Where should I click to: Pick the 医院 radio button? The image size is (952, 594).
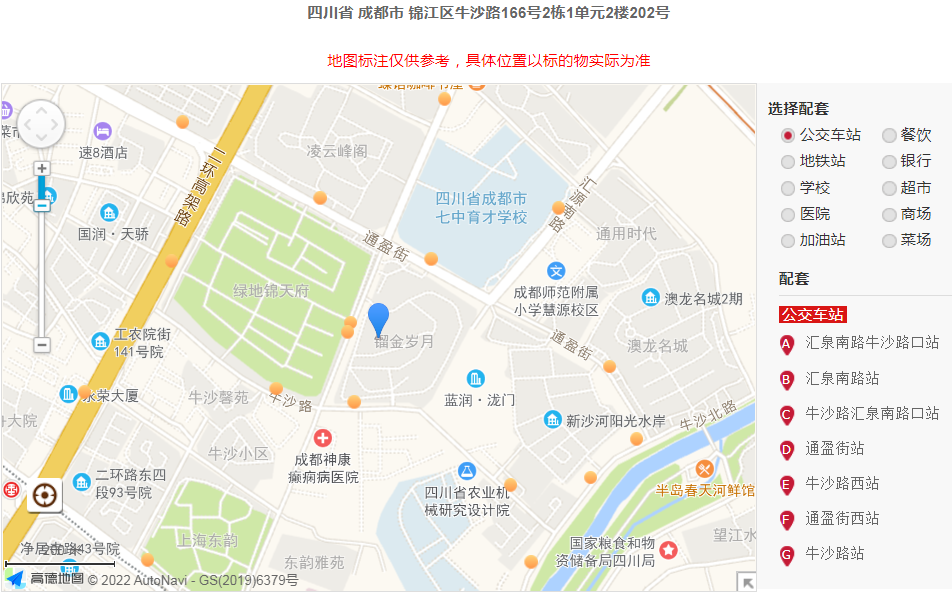pyautogui.click(x=788, y=214)
